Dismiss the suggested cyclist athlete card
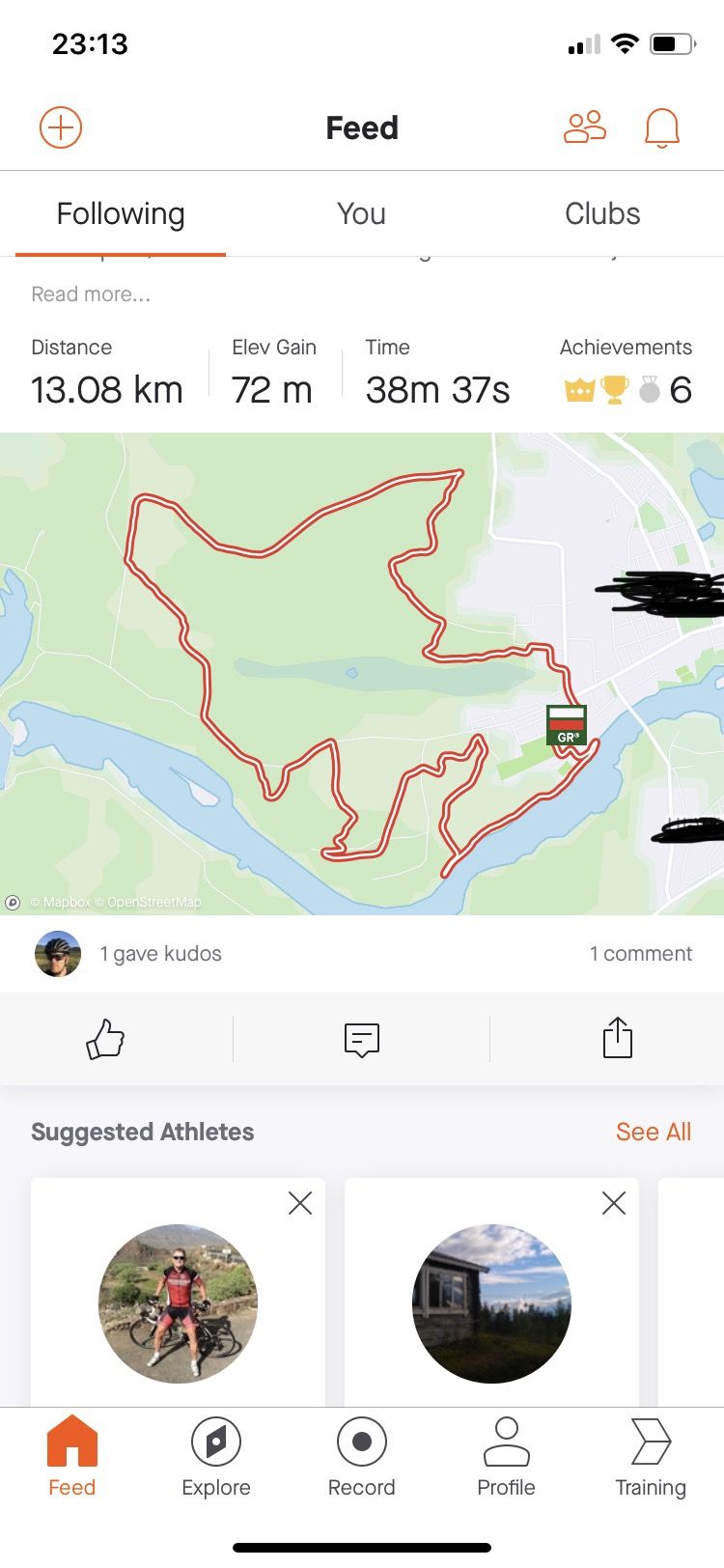Screen dimensions: 724x1568 [300, 1203]
